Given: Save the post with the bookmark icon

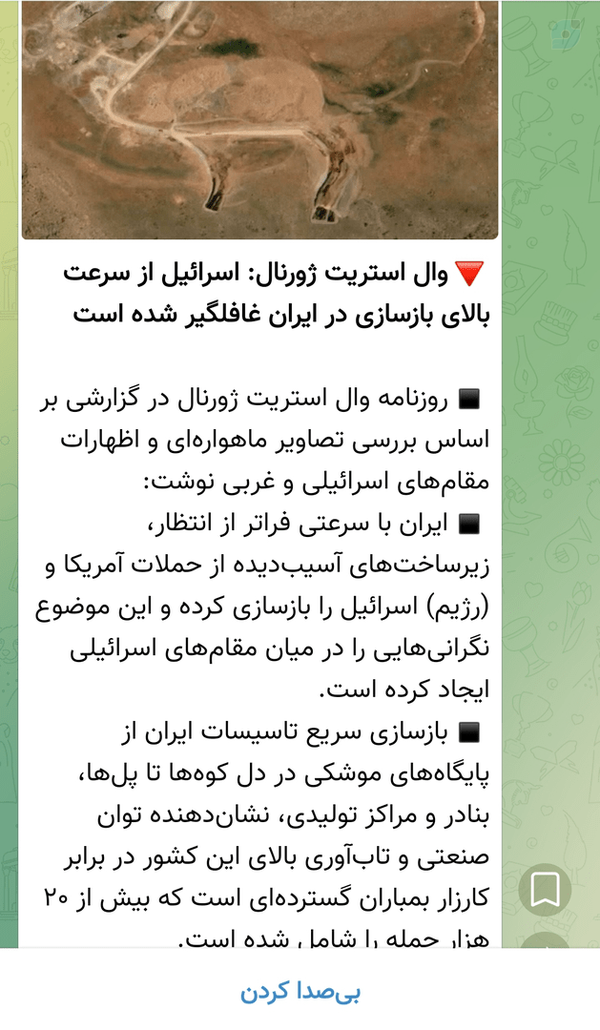Looking at the screenshot, I should (x=544, y=889).
